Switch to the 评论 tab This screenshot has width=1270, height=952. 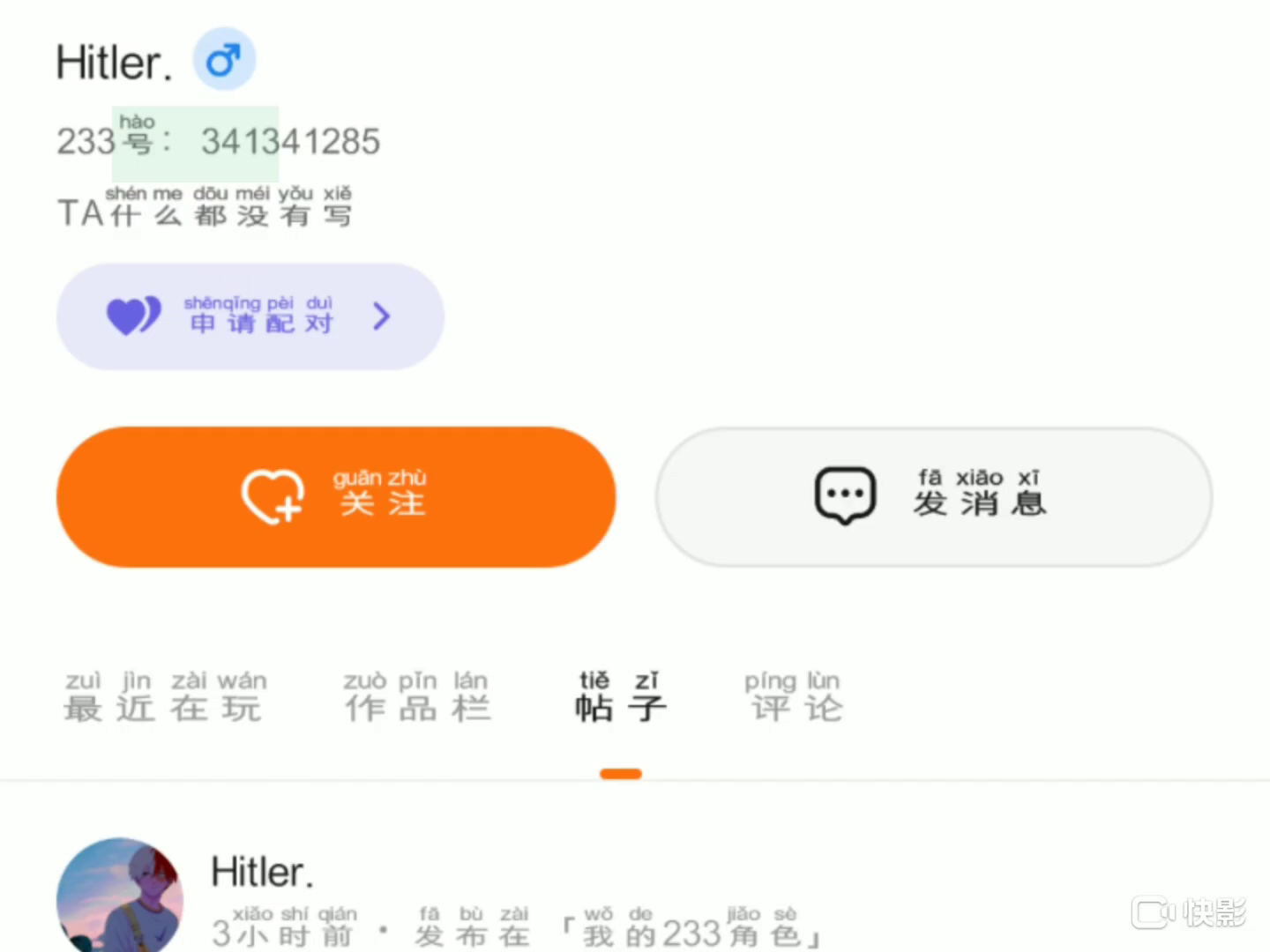pos(795,698)
